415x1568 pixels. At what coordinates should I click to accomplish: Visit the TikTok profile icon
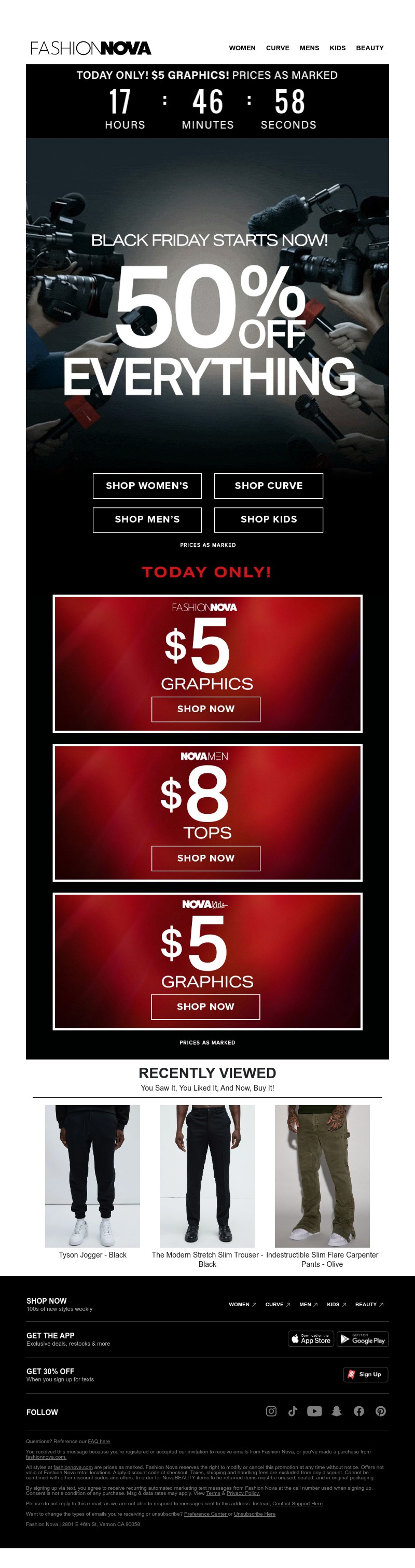(293, 1411)
